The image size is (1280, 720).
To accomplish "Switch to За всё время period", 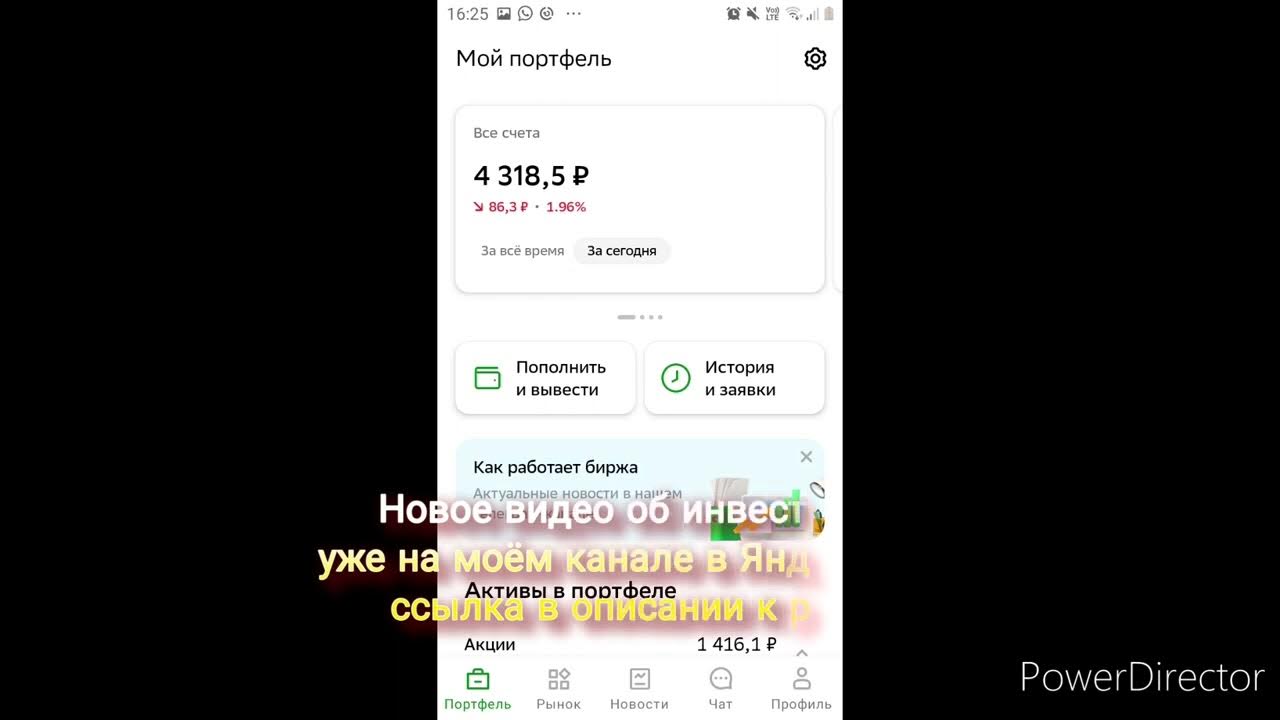I will [522, 251].
